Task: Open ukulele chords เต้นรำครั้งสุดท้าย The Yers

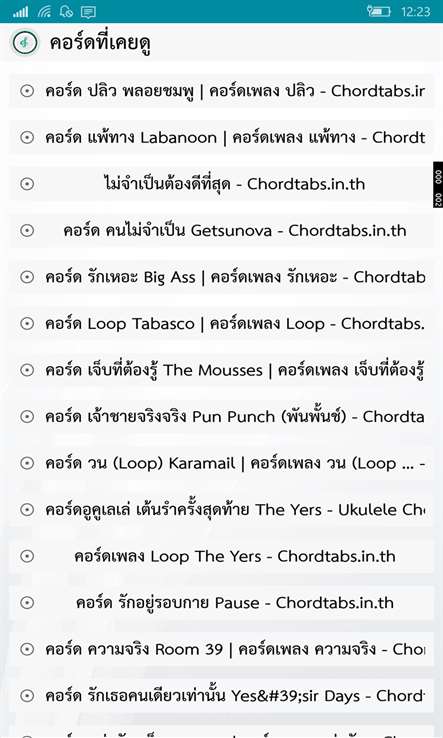Action: [221, 510]
